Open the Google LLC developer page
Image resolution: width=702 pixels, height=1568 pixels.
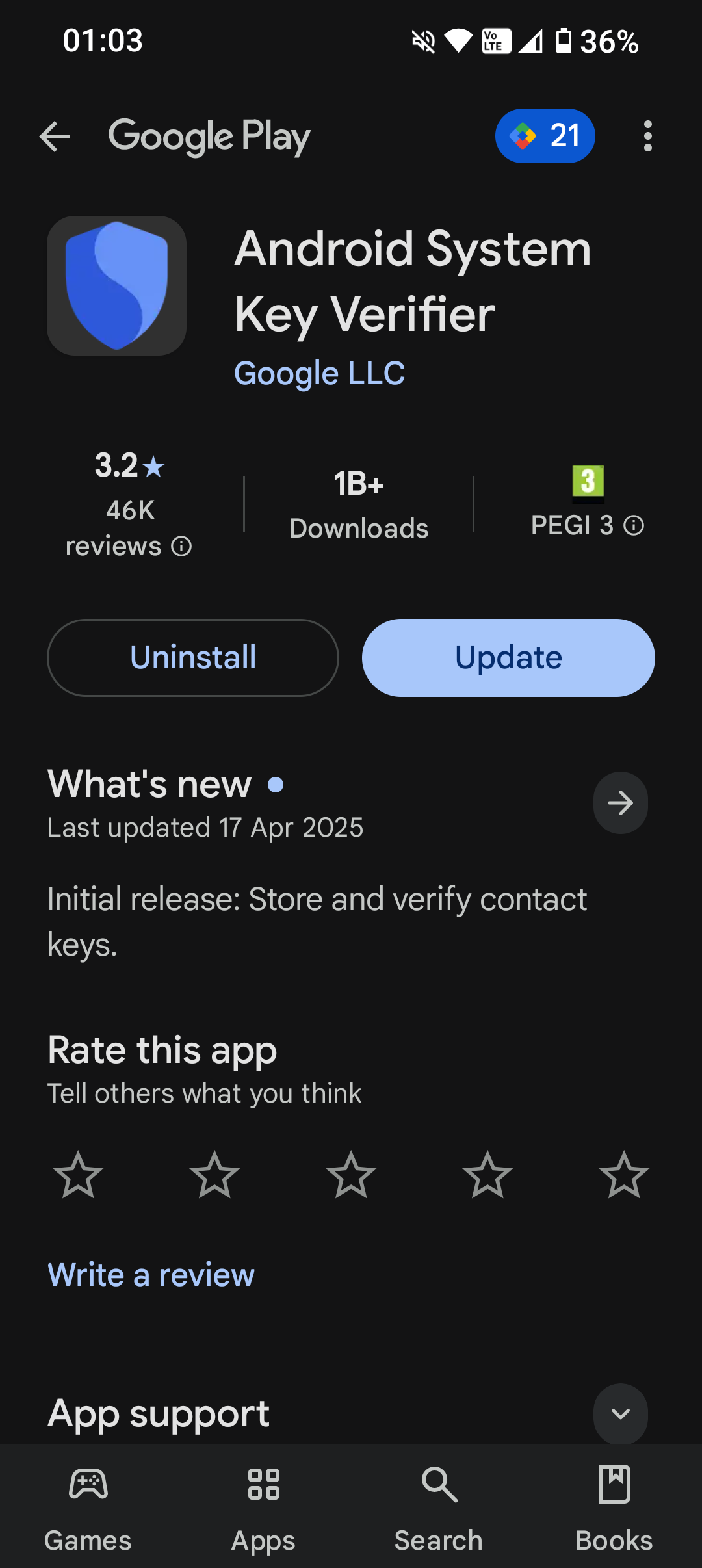click(x=319, y=374)
